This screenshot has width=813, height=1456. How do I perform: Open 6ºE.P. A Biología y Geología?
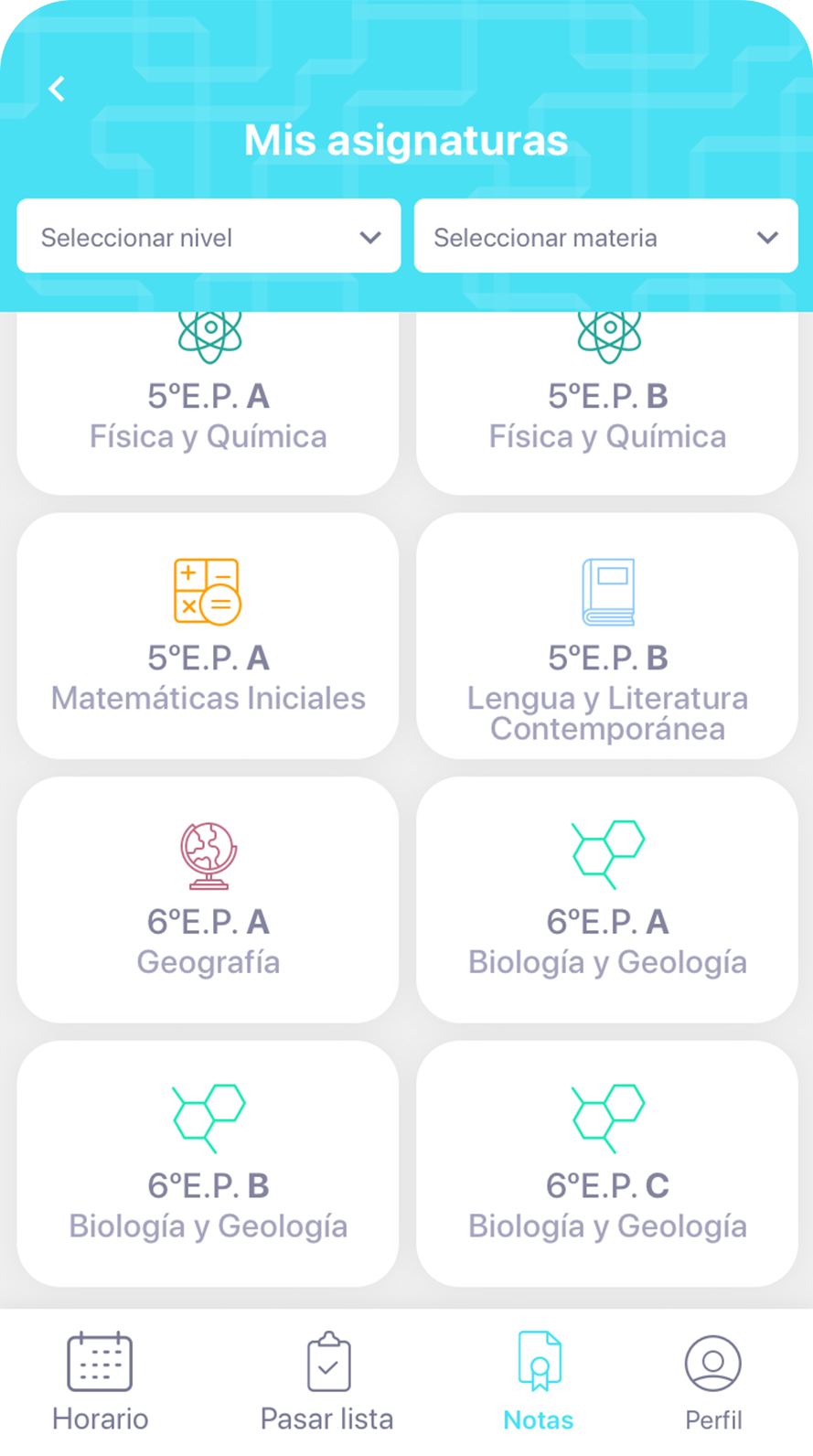(607, 899)
